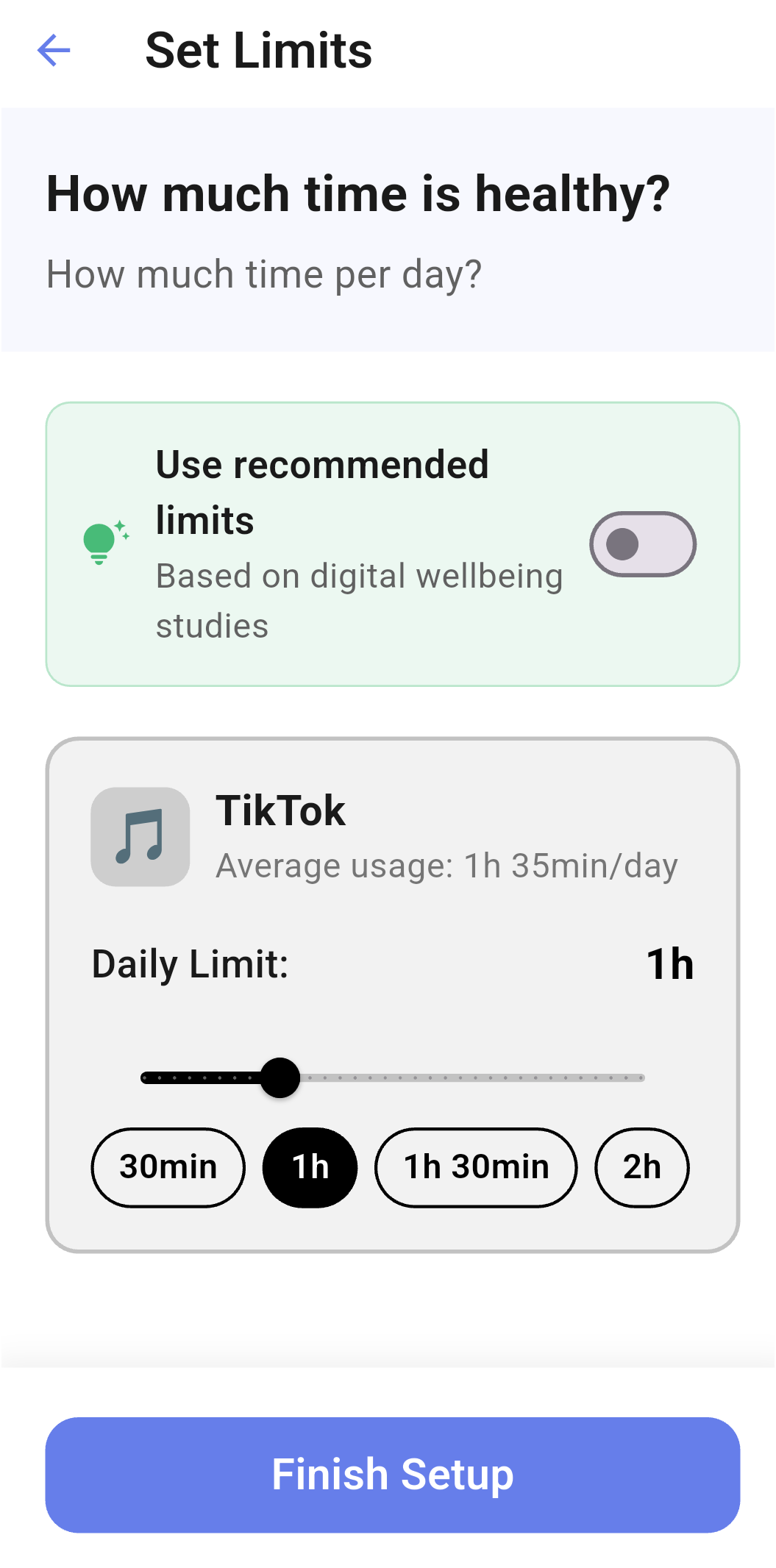Image resolution: width=776 pixels, height=1568 pixels.
Task: Select the 30min limit chip
Action: point(168,1167)
